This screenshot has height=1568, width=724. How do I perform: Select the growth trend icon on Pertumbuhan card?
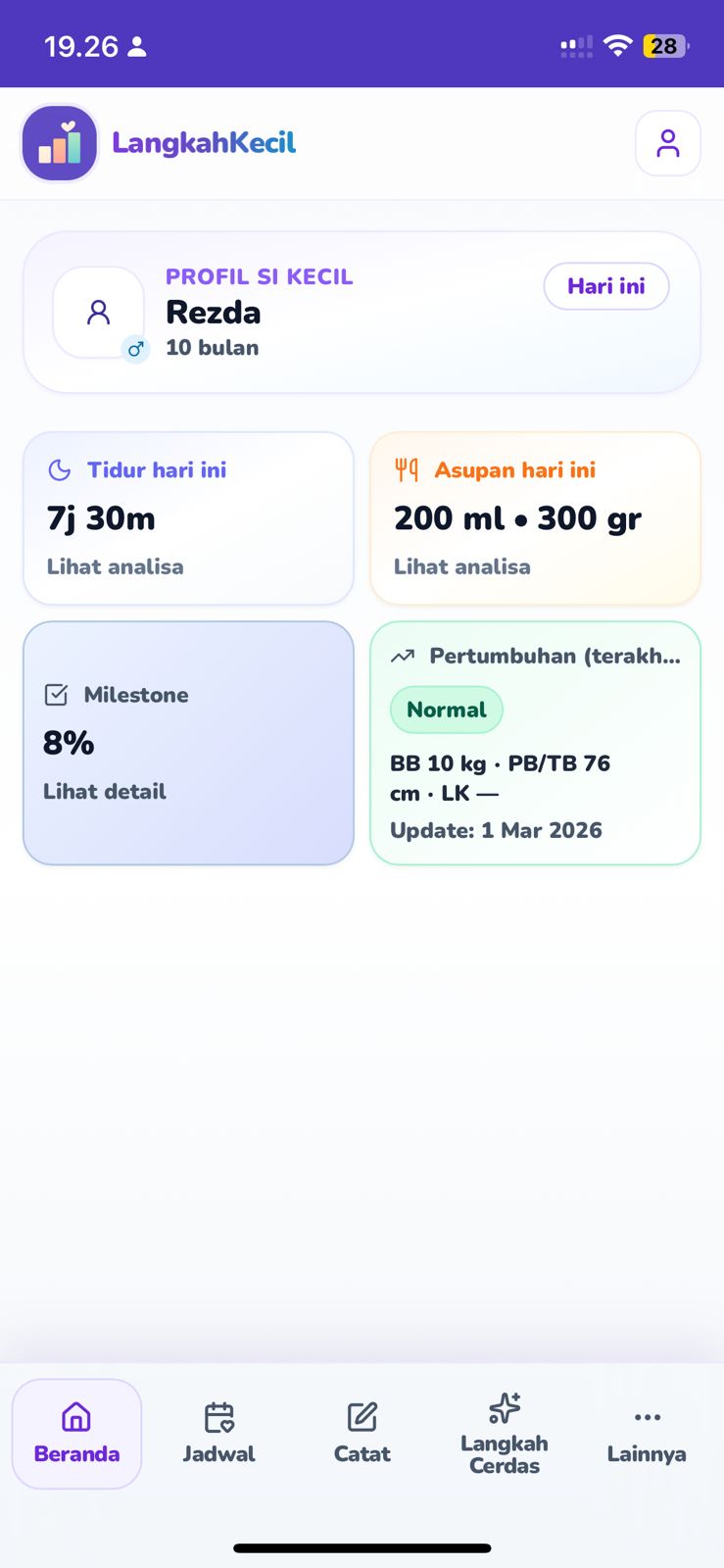click(402, 656)
